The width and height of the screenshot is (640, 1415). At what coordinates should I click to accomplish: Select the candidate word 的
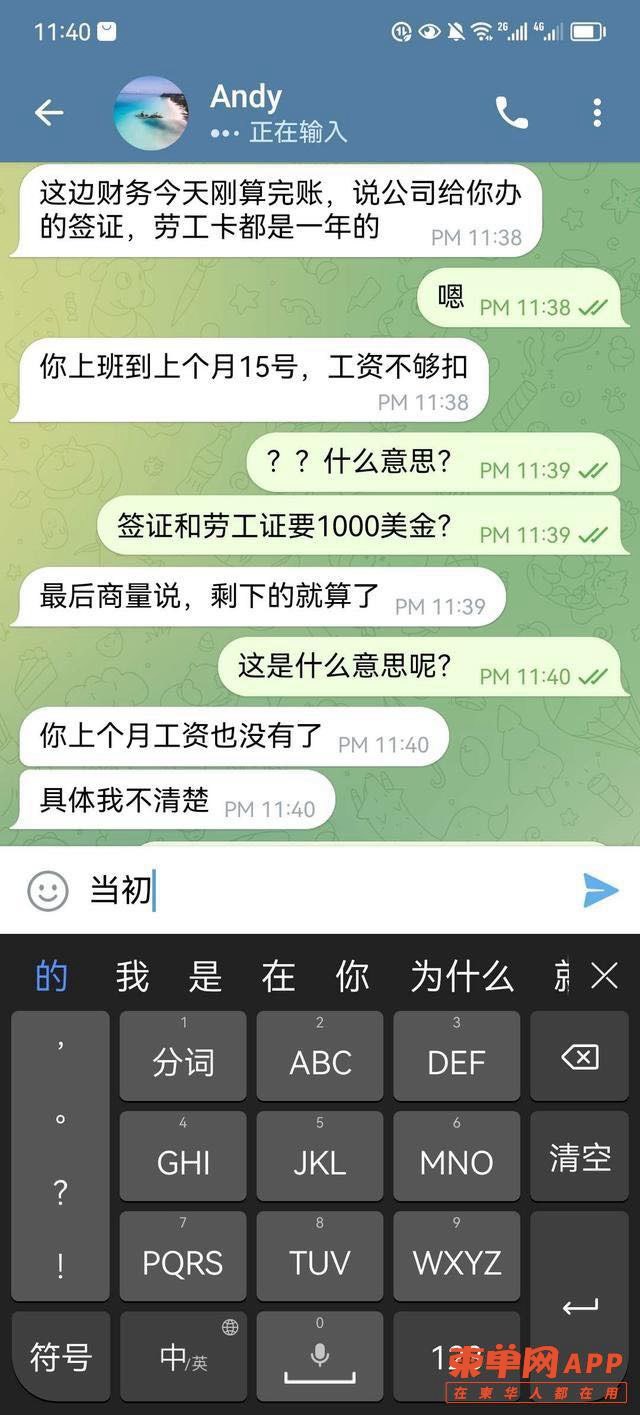[x=52, y=977]
